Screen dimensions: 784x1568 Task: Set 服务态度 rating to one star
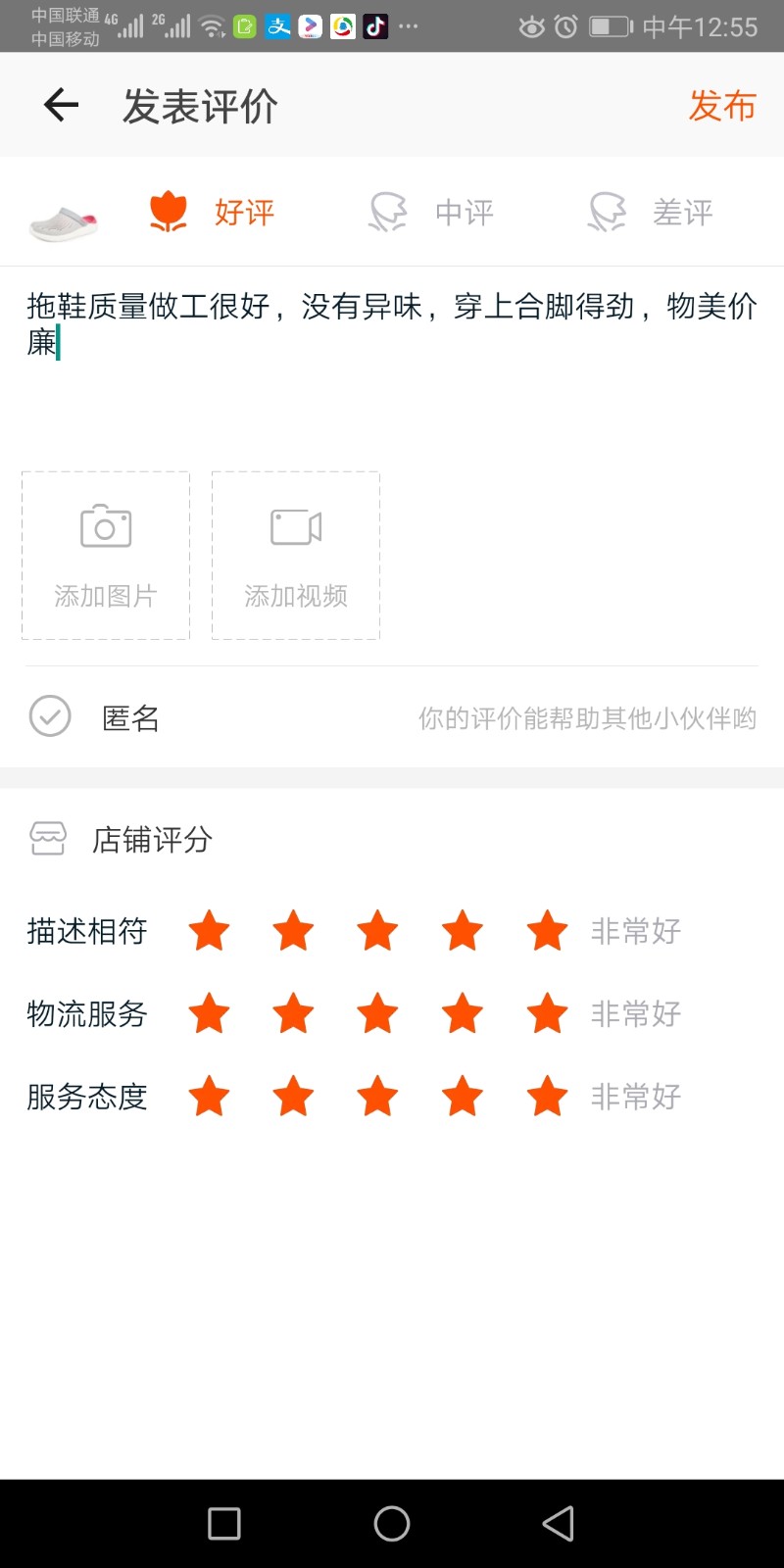pos(209,1097)
